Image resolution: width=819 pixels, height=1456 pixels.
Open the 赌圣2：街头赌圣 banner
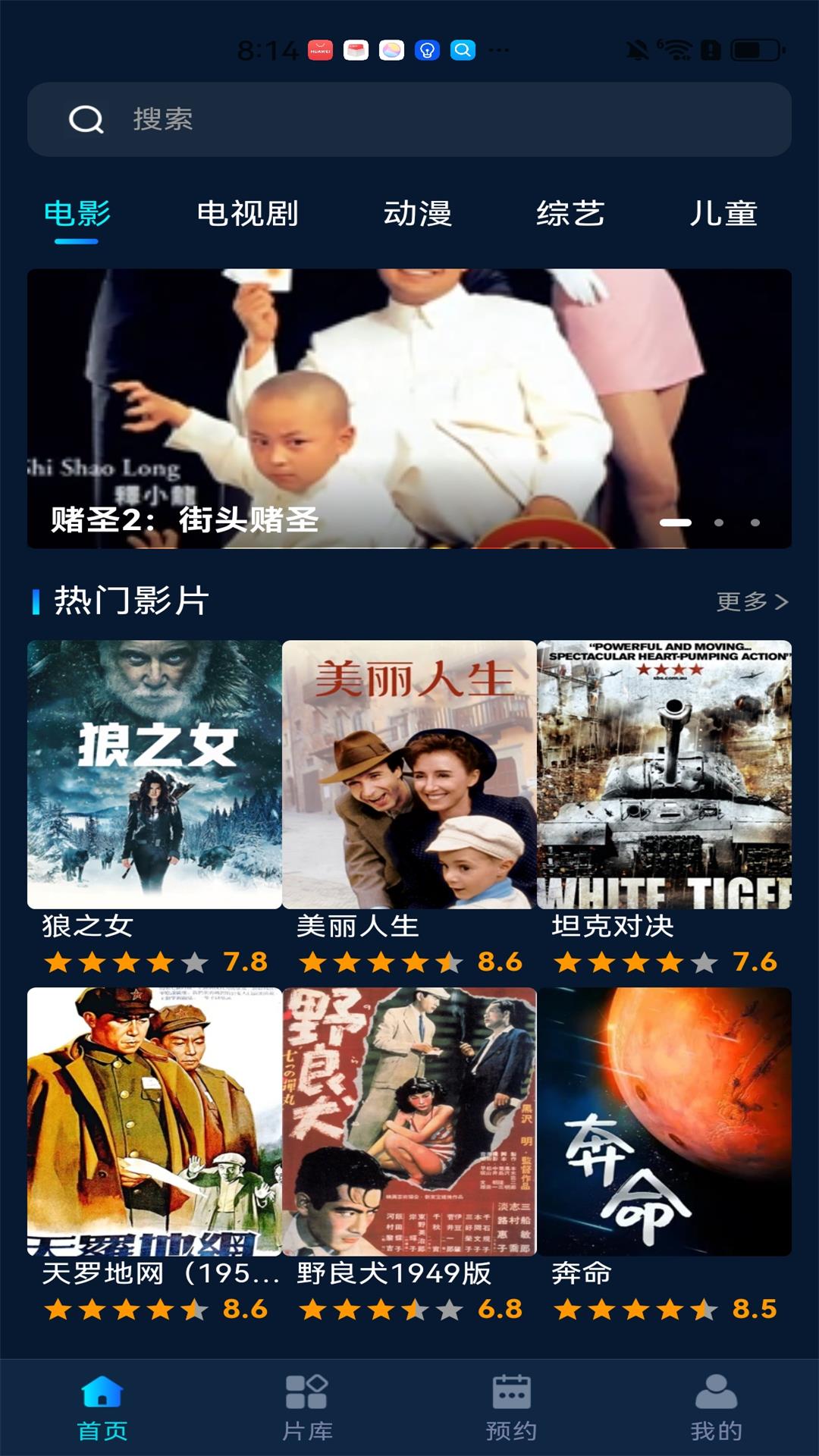click(409, 408)
